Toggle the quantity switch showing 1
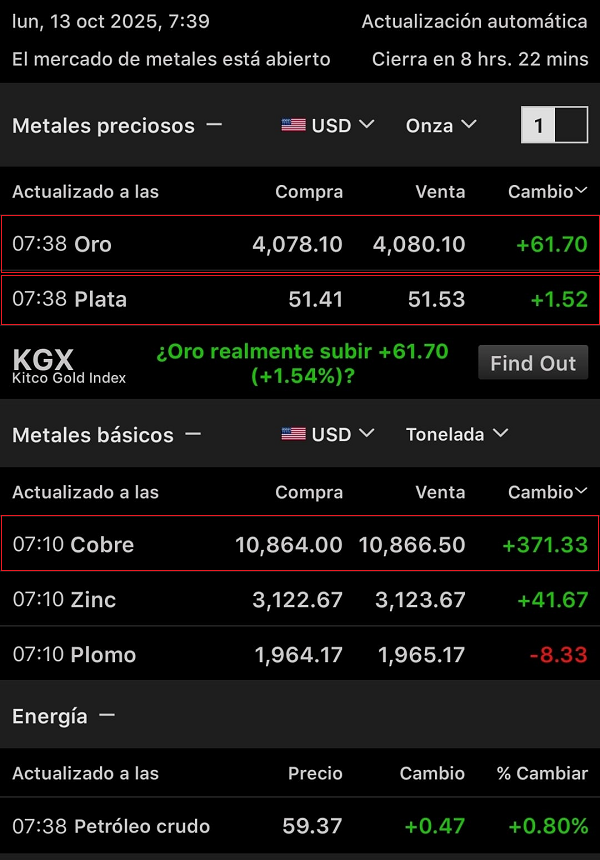Image resolution: width=600 pixels, height=860 pixels. [x=555, y=125]
